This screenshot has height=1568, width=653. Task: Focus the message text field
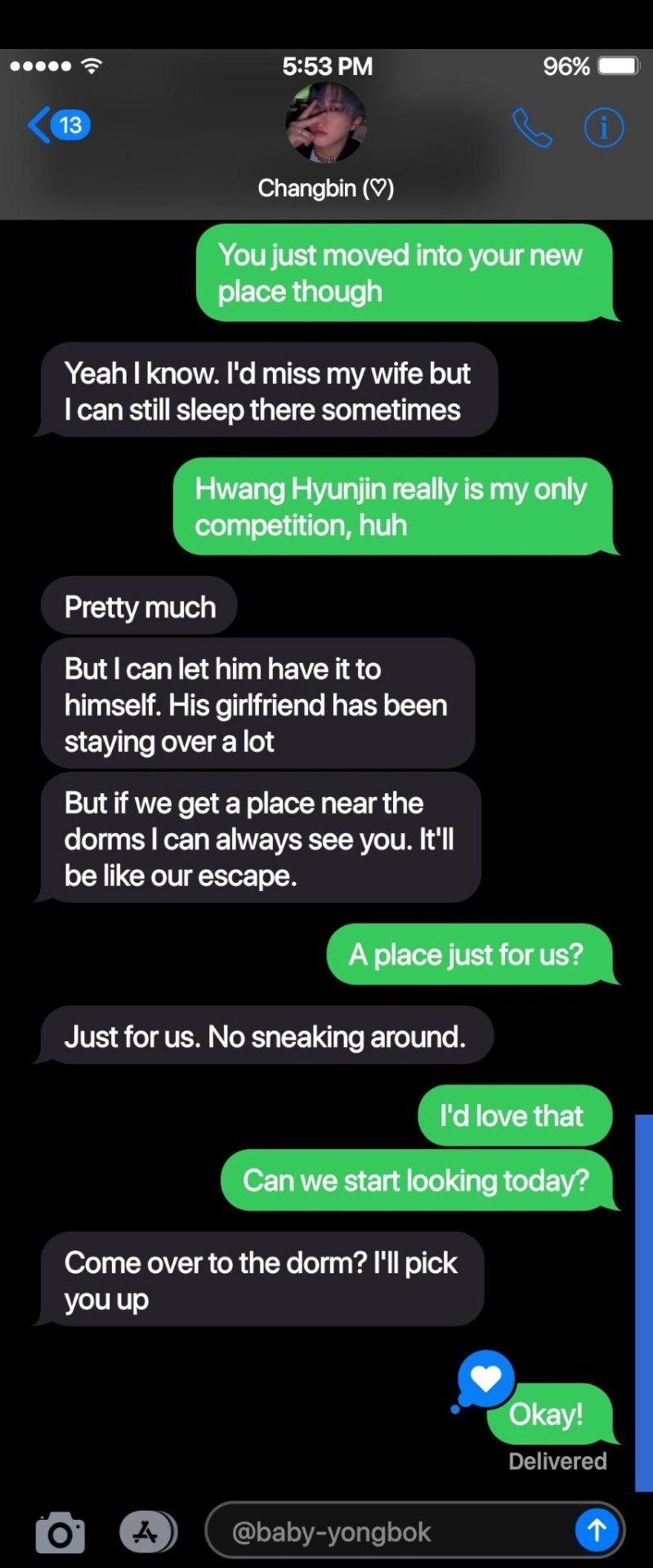click(392, 1532)
